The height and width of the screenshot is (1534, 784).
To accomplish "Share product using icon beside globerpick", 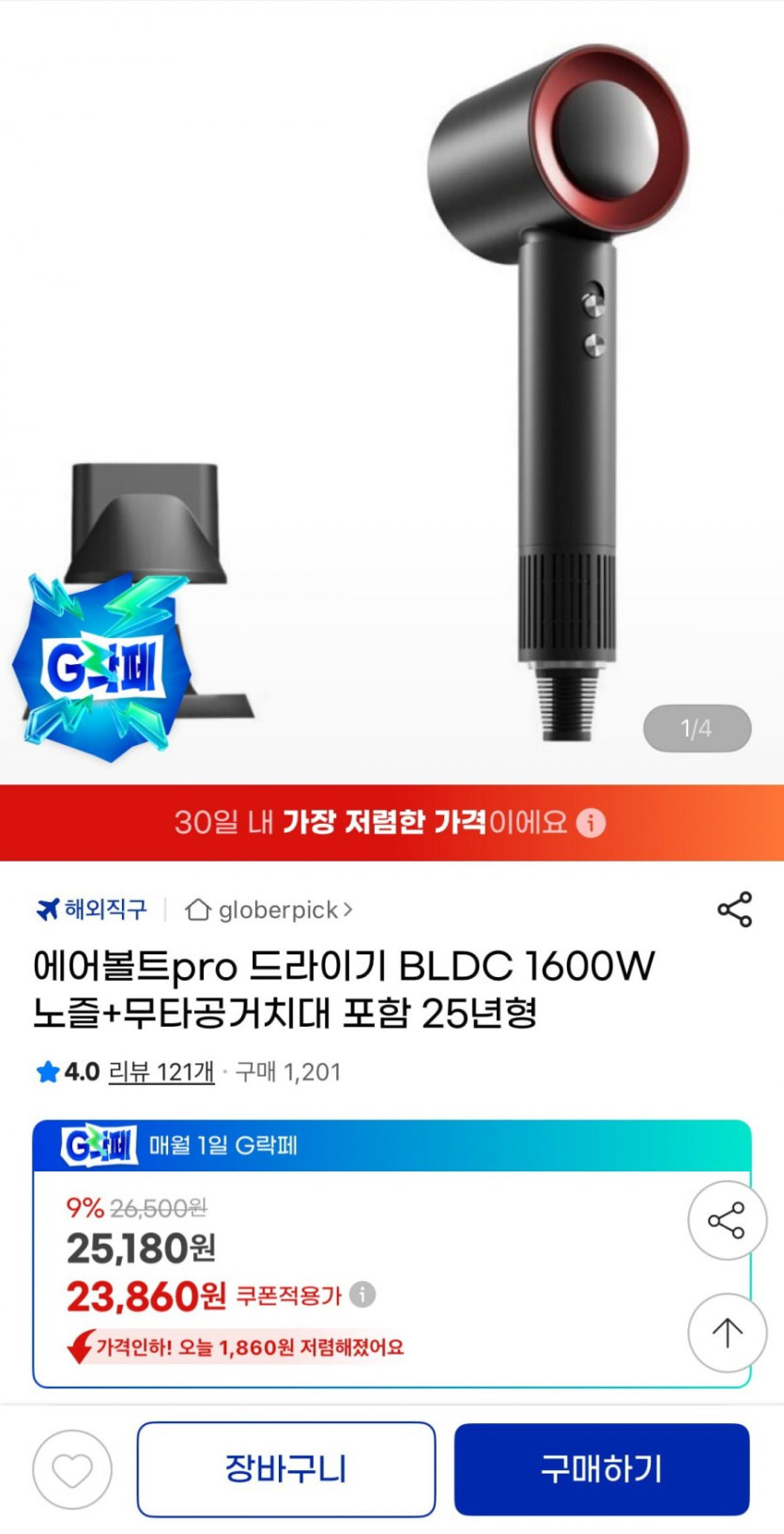I will click(x=734, y=909).
